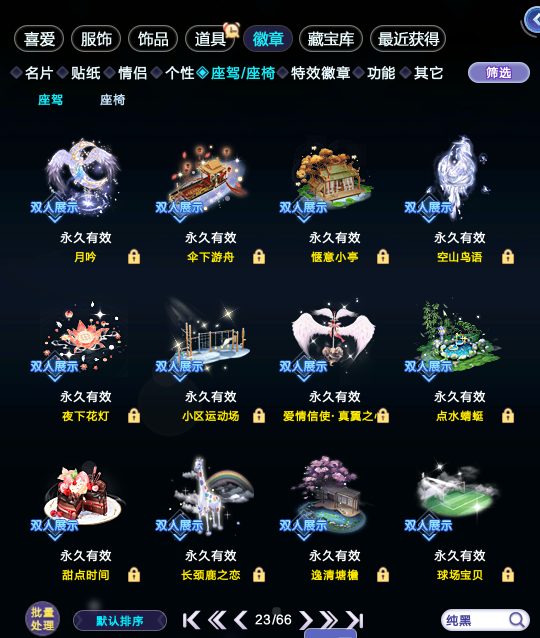The image size is (540, 638).
Task: Go to the next page arrow
Action: pyautogui.click(x=306, y=620)
